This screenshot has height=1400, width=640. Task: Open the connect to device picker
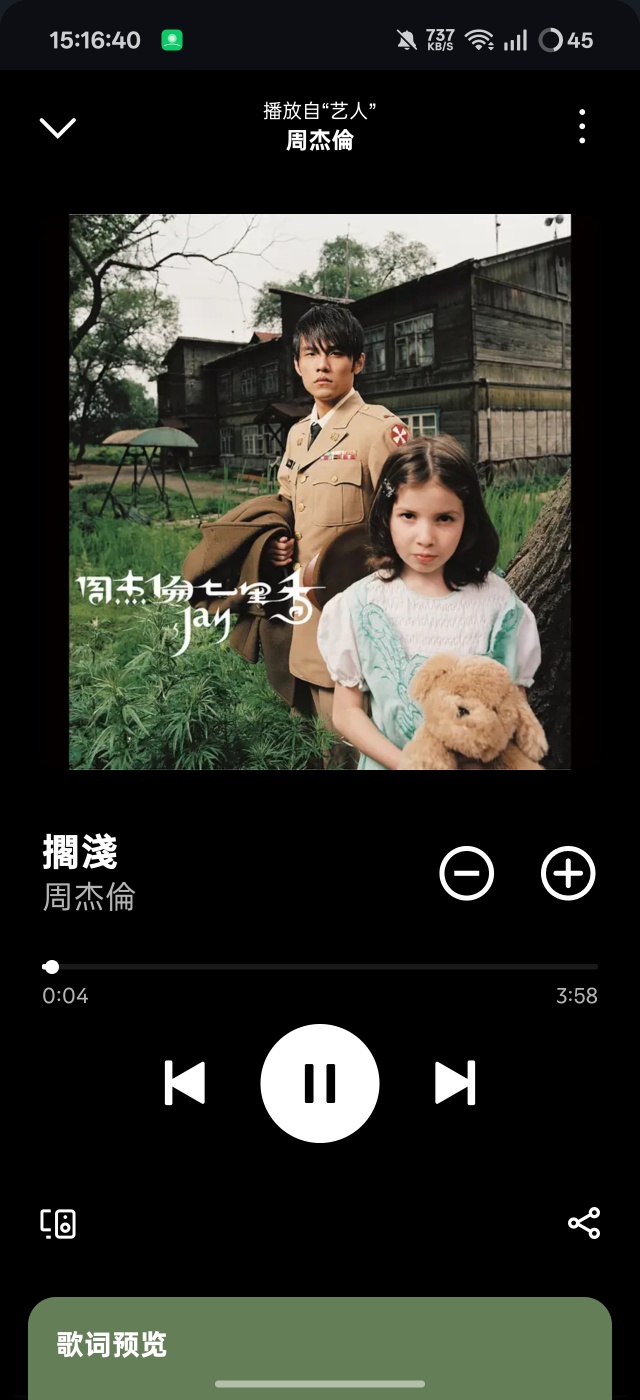coord(59,1223)
